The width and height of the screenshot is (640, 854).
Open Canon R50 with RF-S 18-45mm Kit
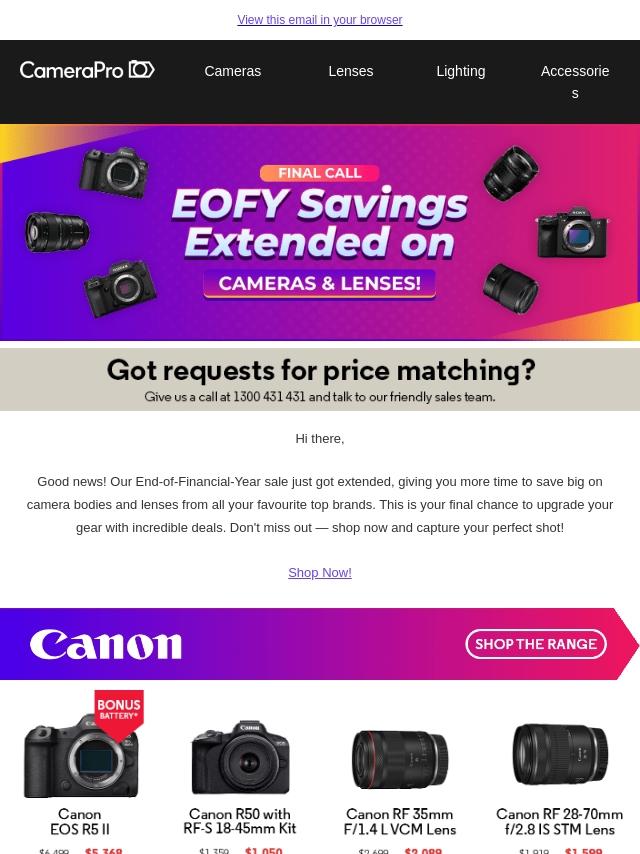point(240,770)
